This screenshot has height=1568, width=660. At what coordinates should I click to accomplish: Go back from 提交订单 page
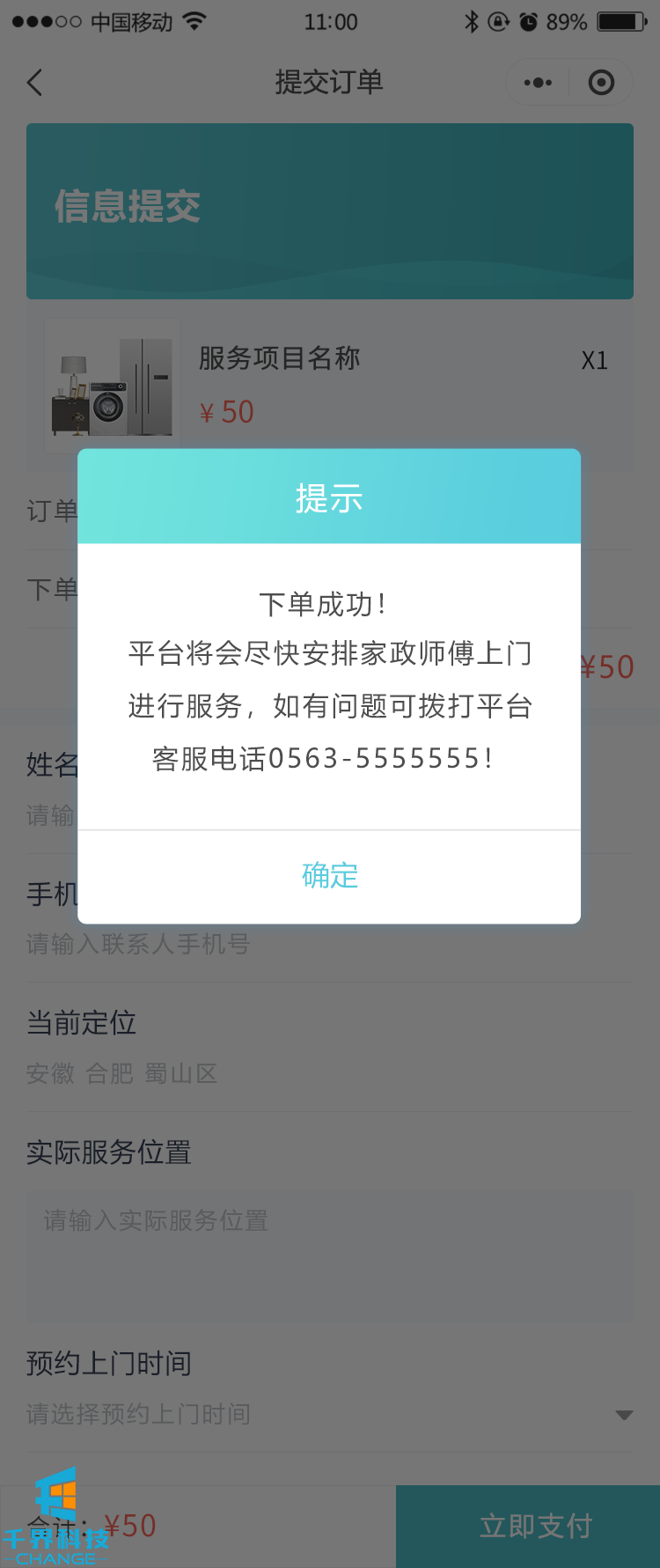point(35,83)
